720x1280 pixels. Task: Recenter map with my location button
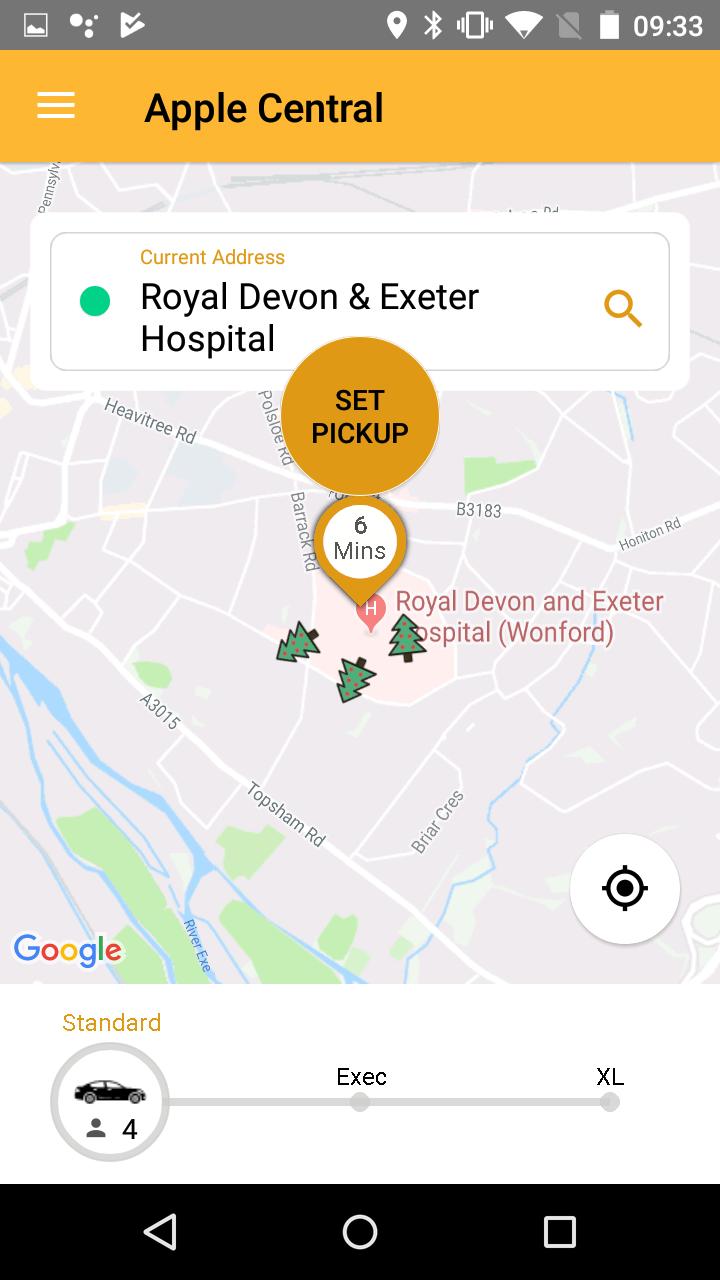tap(625, 888)
